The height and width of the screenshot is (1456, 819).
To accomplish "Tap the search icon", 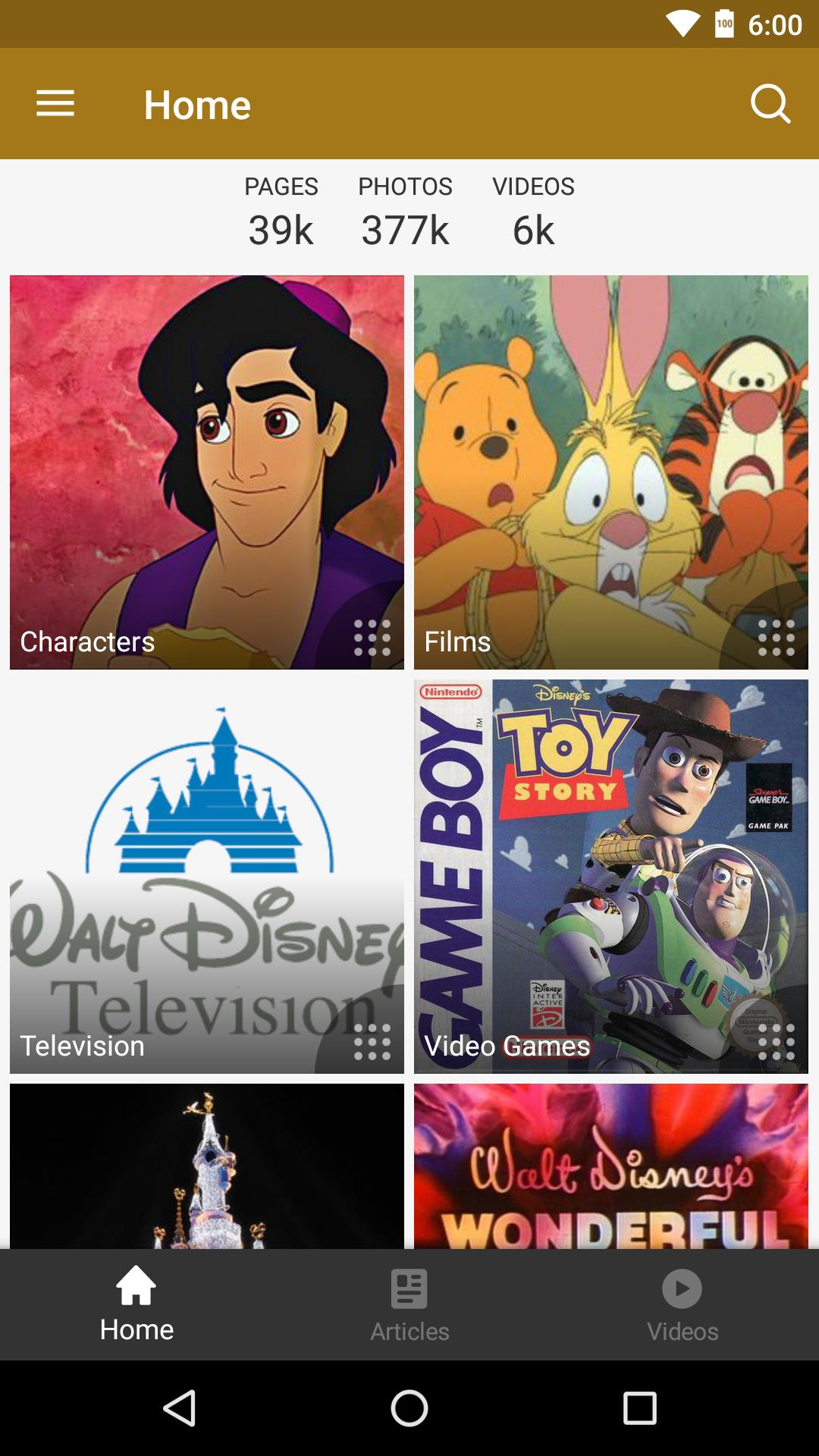I will (x=770, y=104).
